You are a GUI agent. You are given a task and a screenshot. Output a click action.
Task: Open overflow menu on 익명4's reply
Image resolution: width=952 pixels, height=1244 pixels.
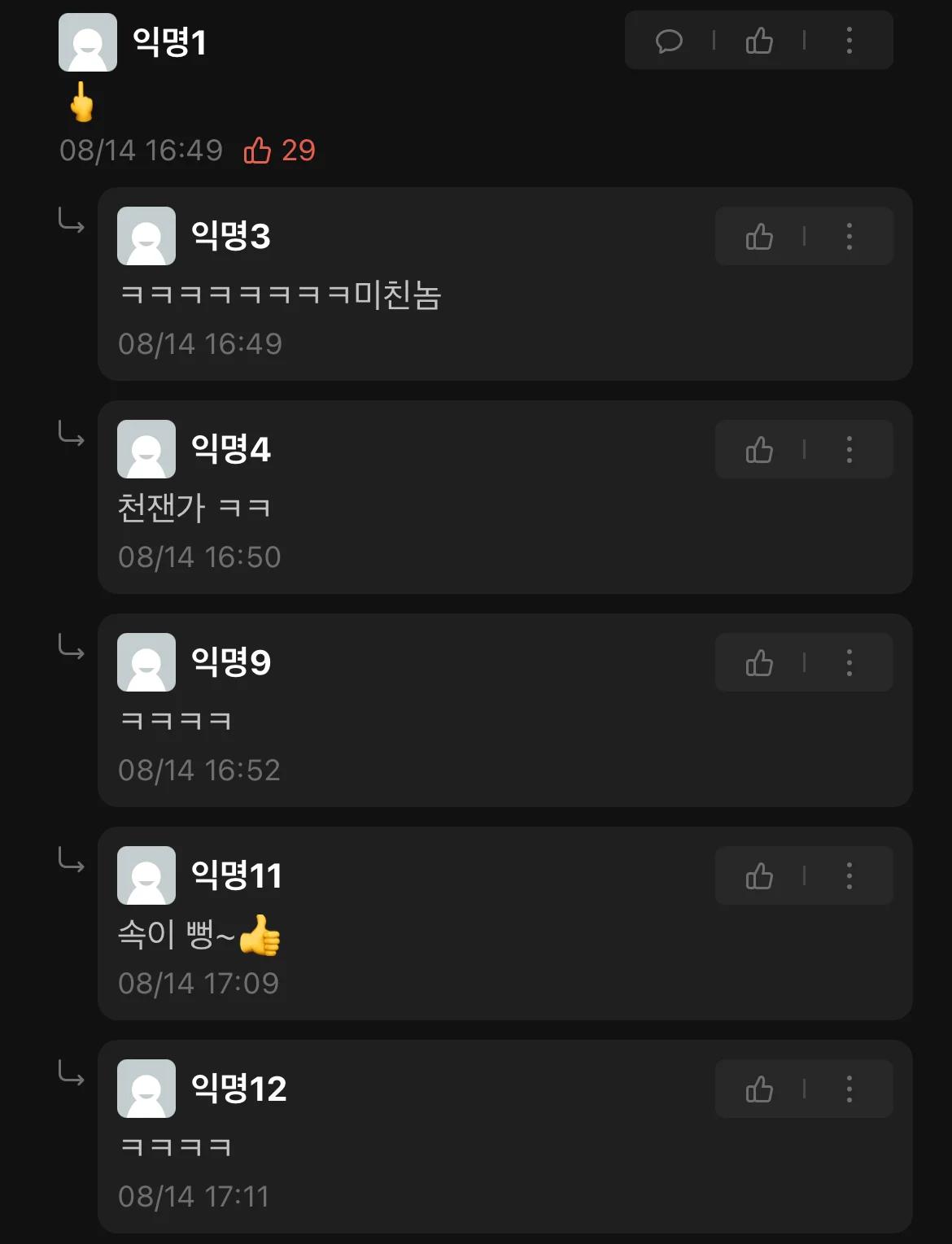tap(849, 450)
